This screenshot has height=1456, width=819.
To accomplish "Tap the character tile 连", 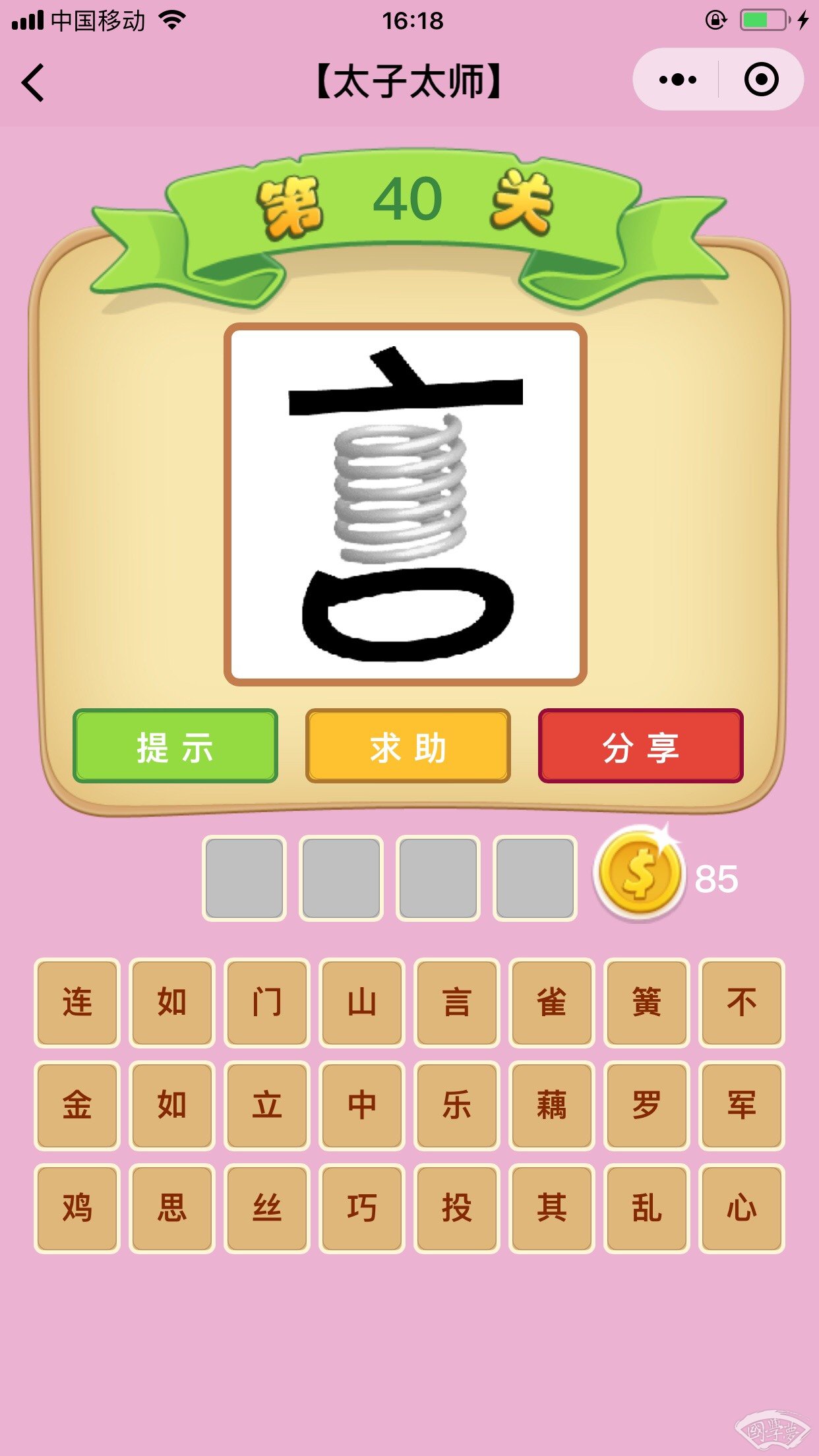I will coord(77,1002).
